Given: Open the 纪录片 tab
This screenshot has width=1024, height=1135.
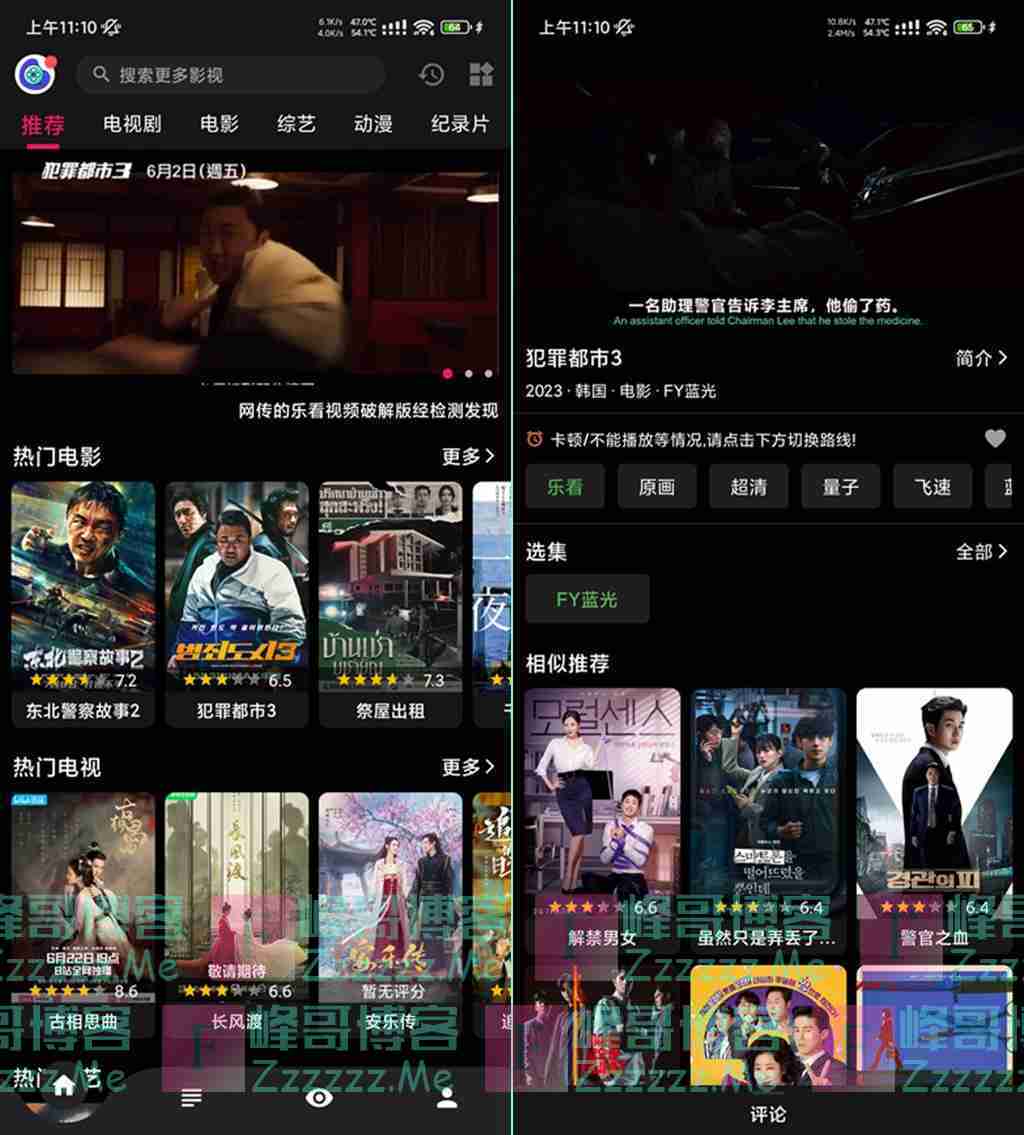Looking at the screenshot, I should coord(460,124).
